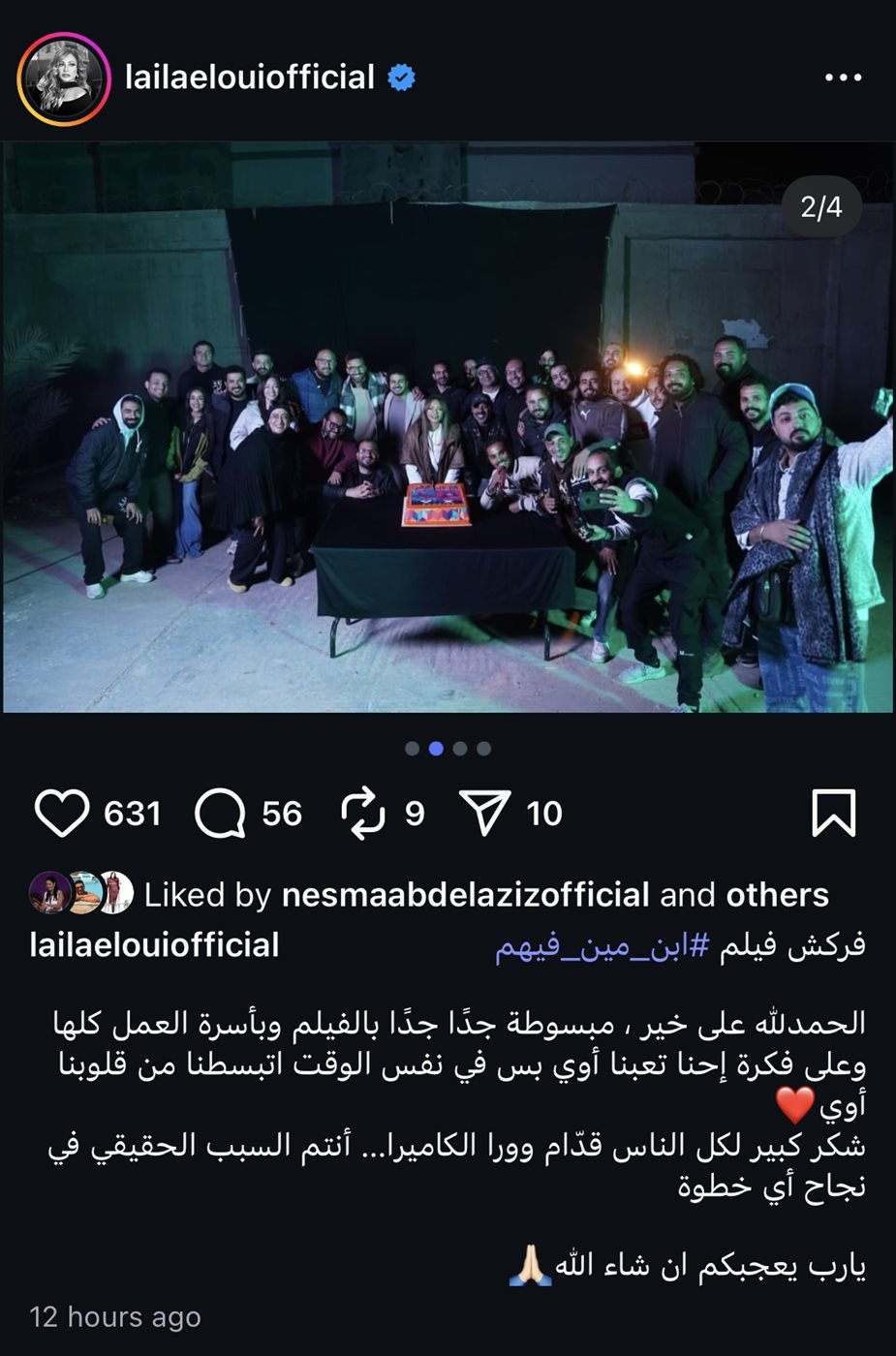Open lailaelouiofficial's story from the profile picture

pos(63,79)
